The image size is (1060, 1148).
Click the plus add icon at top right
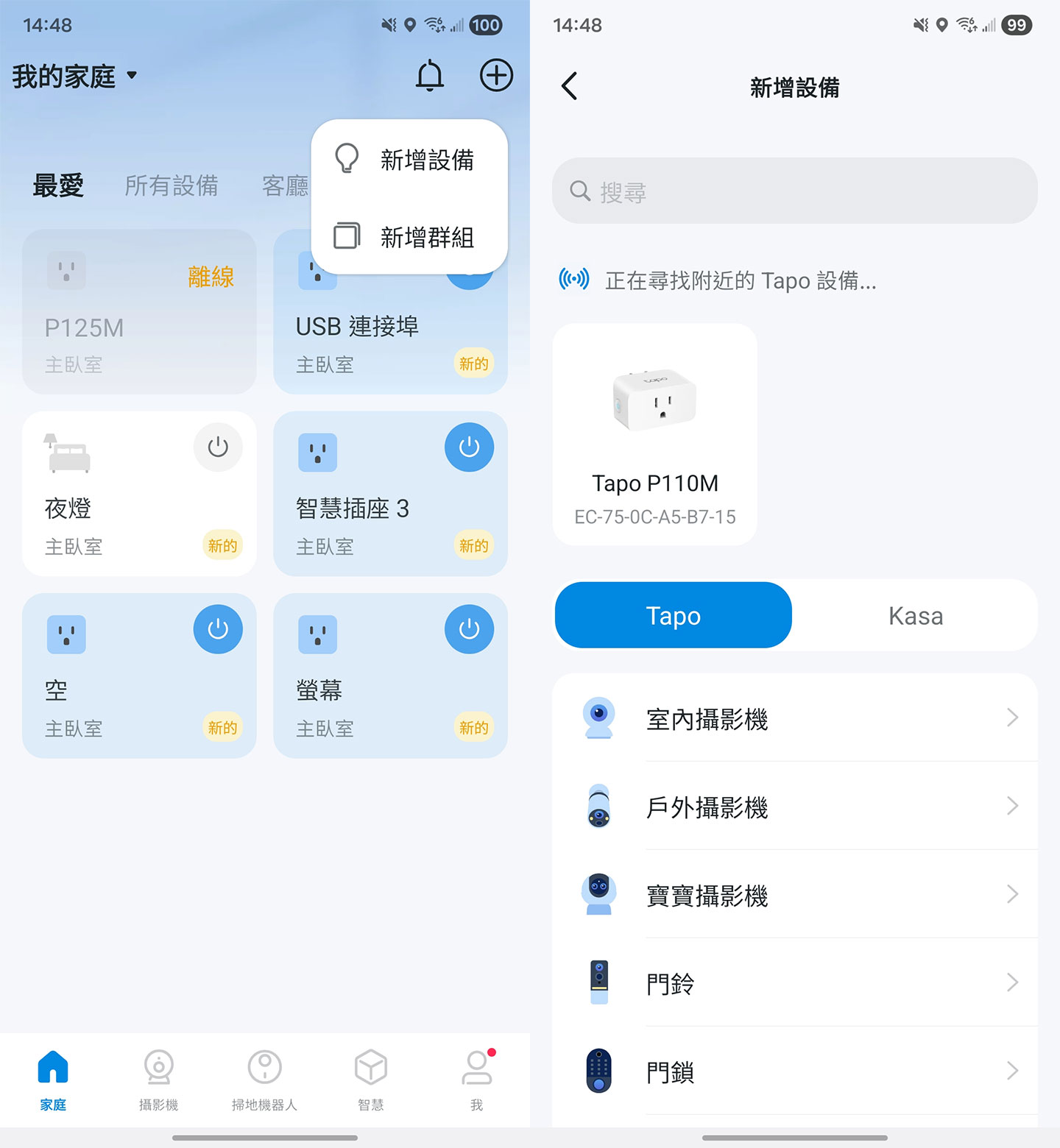pyautogui.click(x=496, y=75)
